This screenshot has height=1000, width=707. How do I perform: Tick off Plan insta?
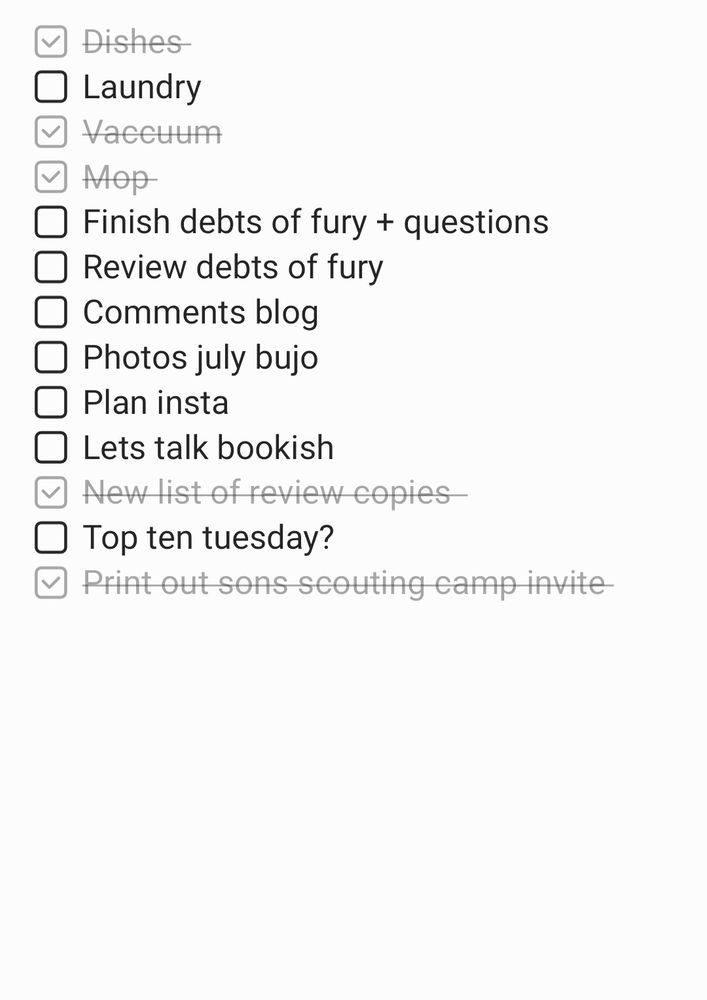(51, 402)
